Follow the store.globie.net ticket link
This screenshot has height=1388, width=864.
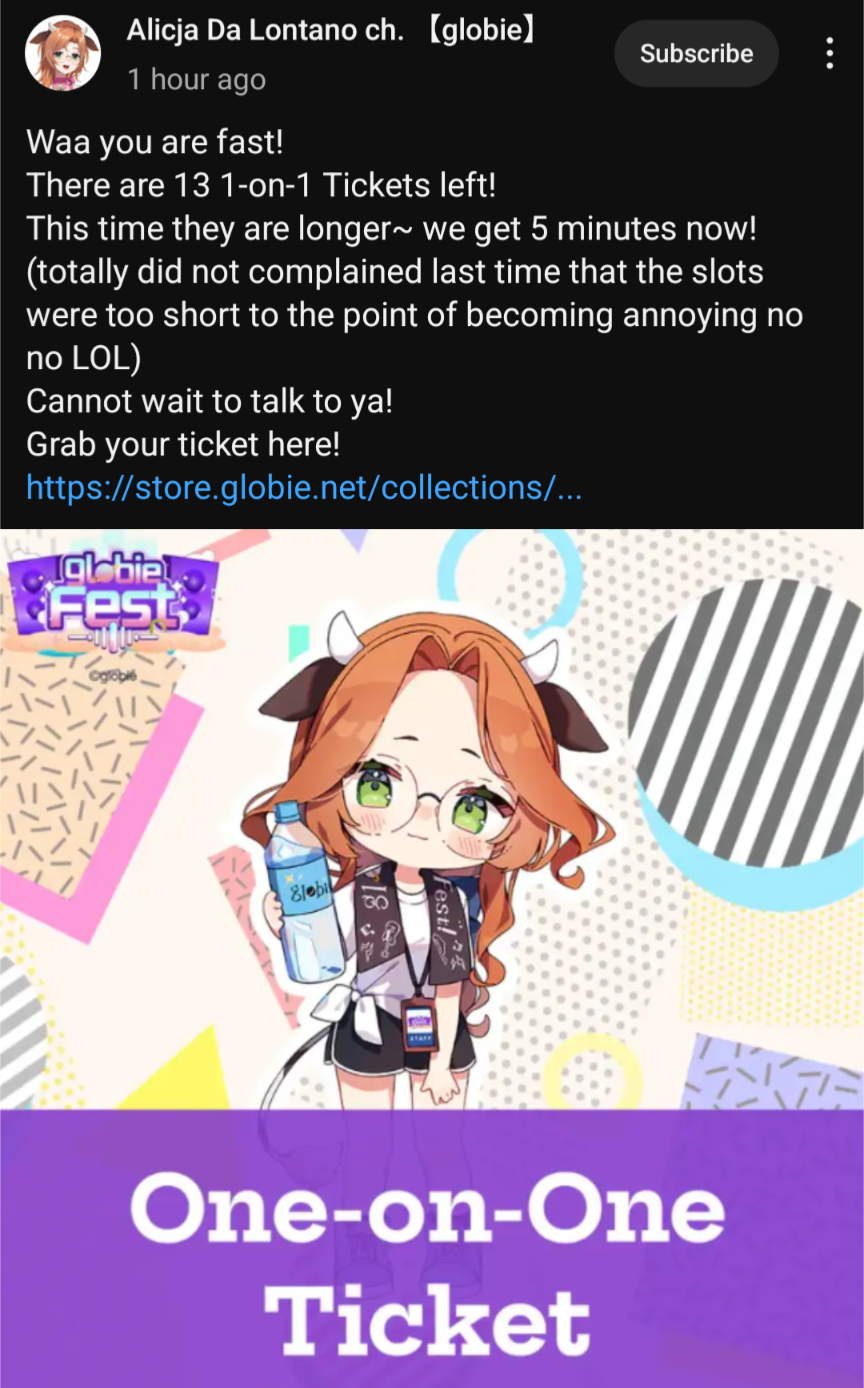pyautogui.click(x=304, y=488)
